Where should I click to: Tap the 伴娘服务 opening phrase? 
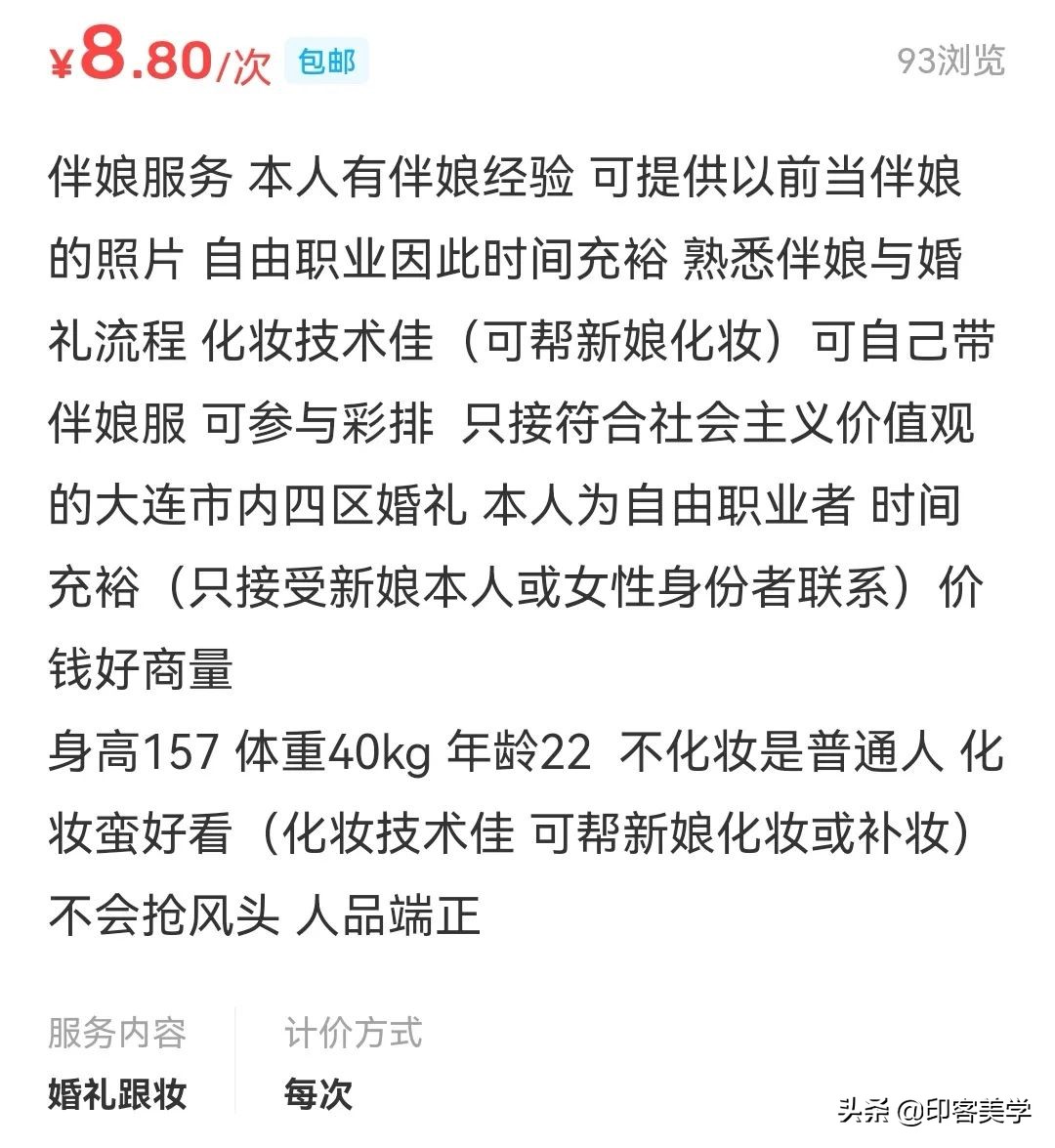(x=139, y=181)
